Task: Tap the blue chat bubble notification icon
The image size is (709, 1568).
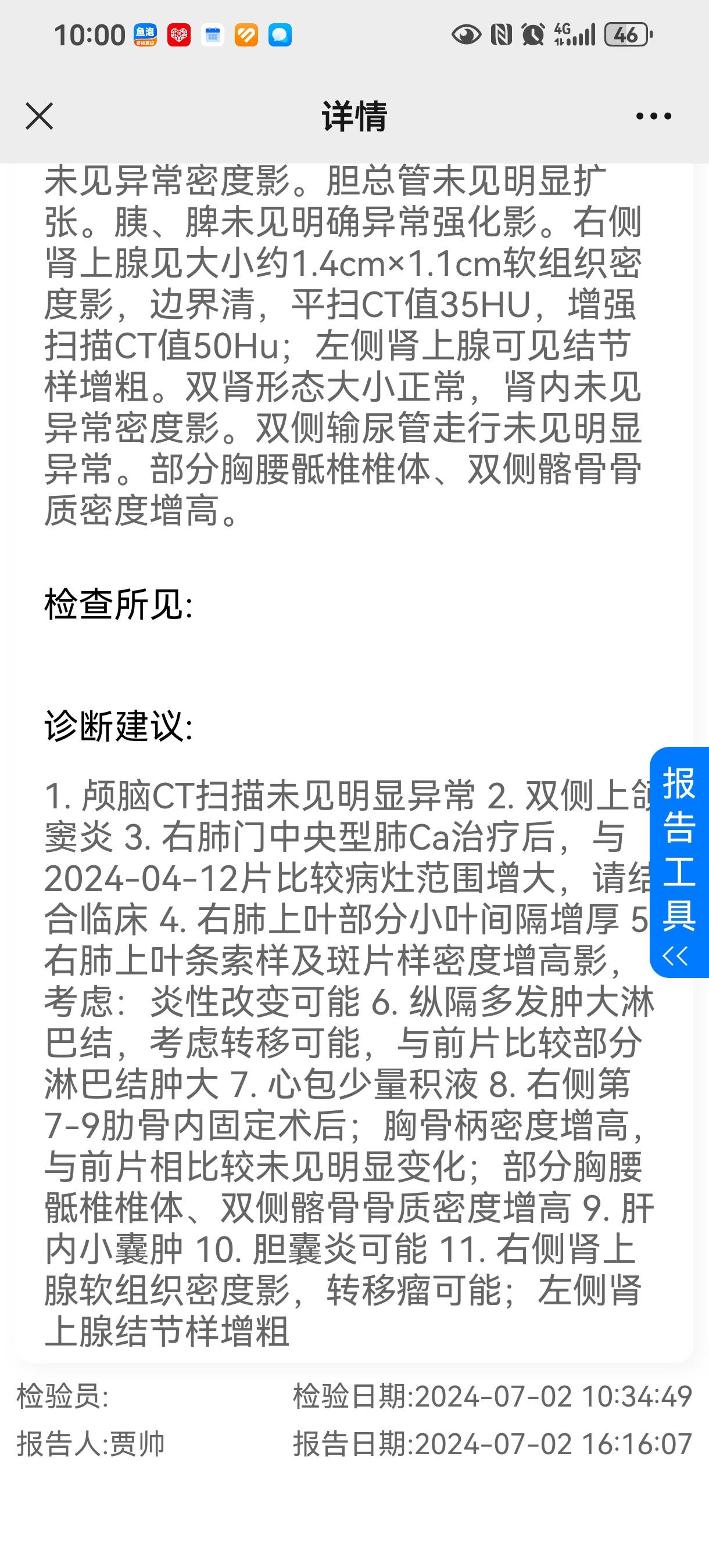Action: (280, 35)
